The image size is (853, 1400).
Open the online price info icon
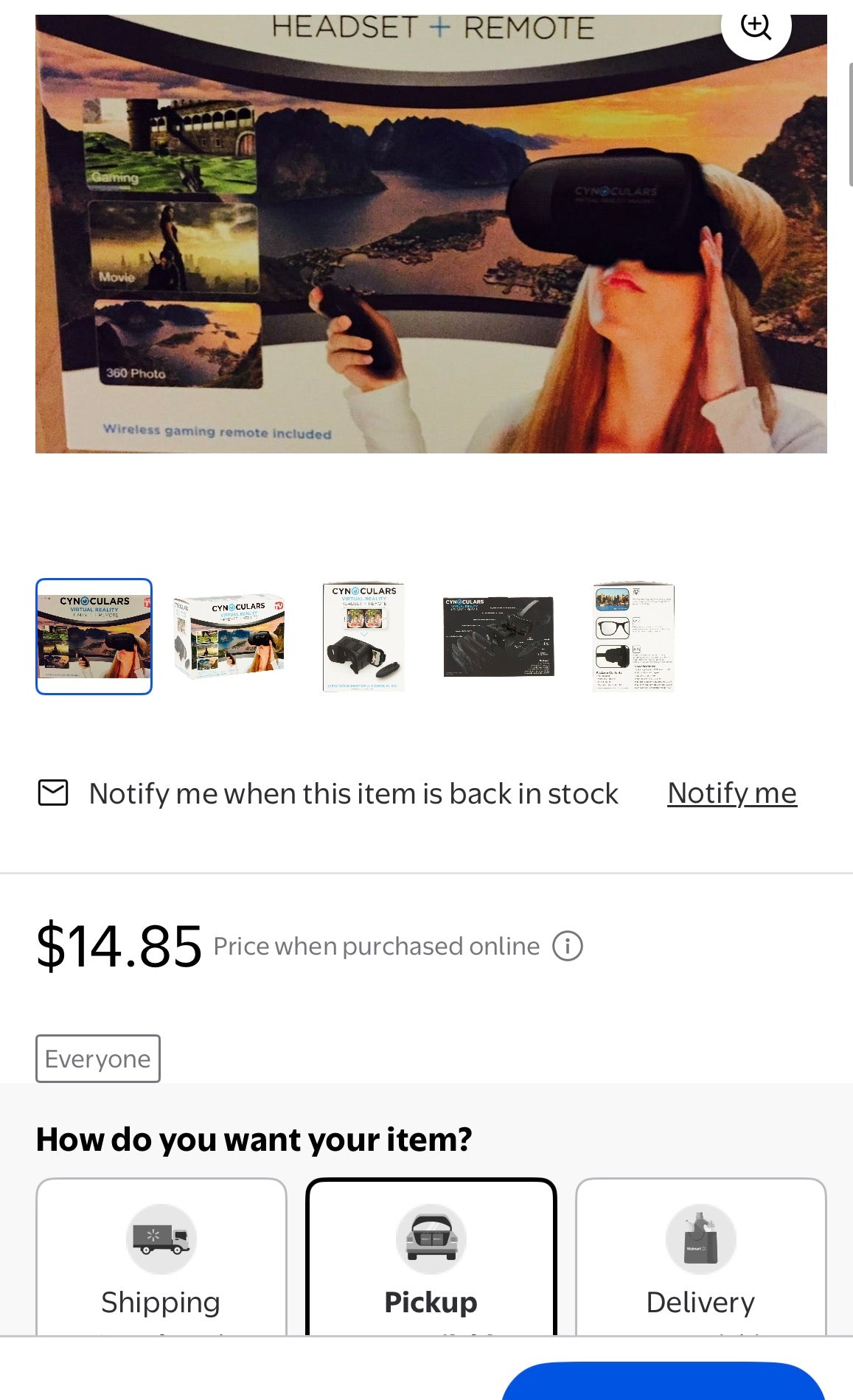(568, 946)
